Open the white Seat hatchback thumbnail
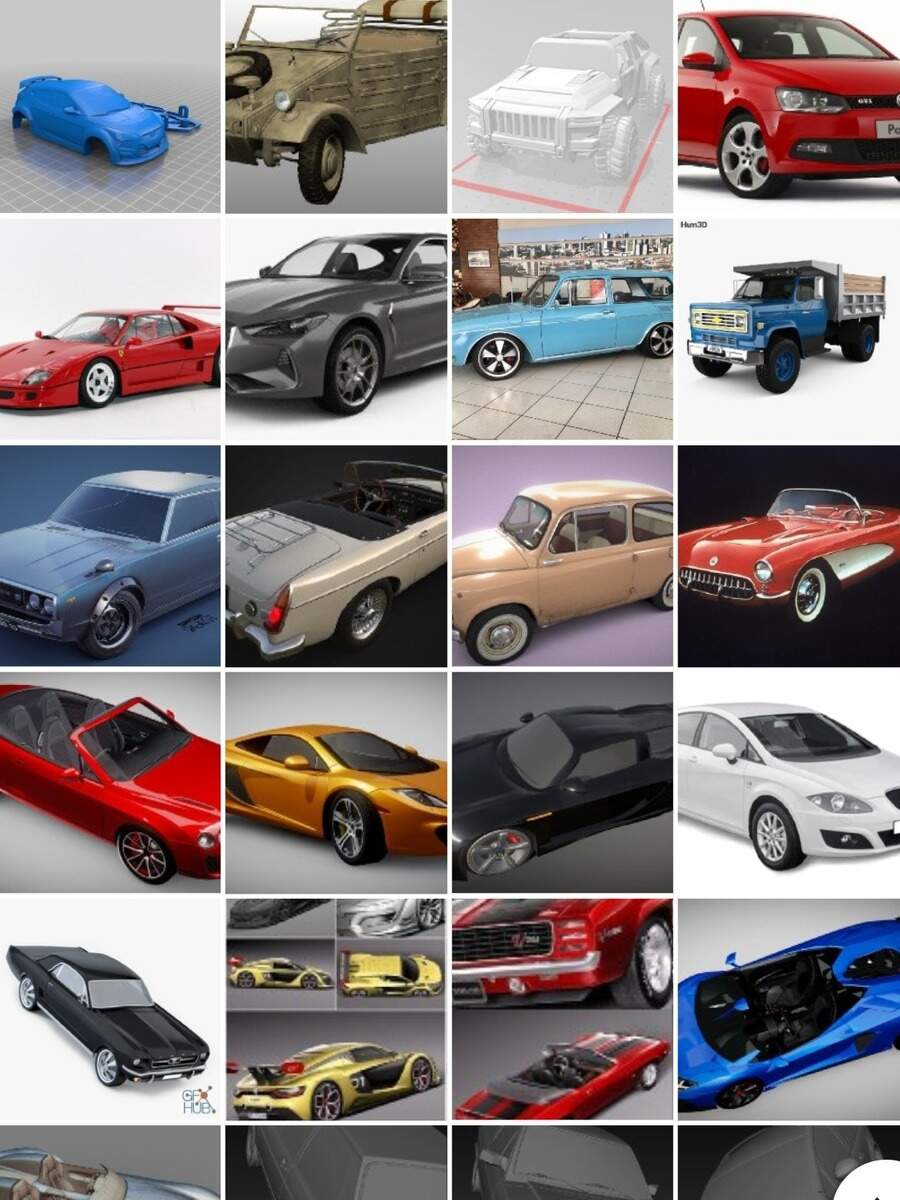The width and height of the screenshot is (900, 1200). (788, 782)
